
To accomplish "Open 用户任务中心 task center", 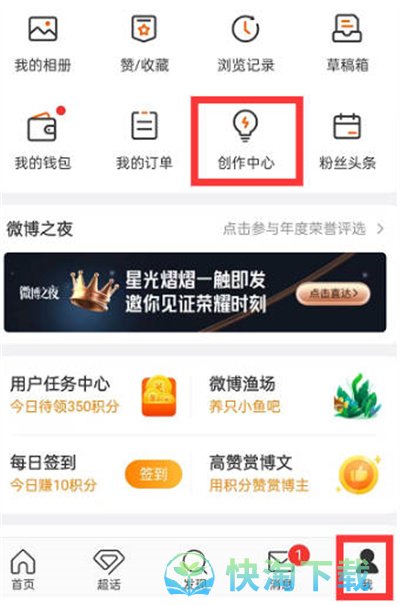I will point(94,395).
